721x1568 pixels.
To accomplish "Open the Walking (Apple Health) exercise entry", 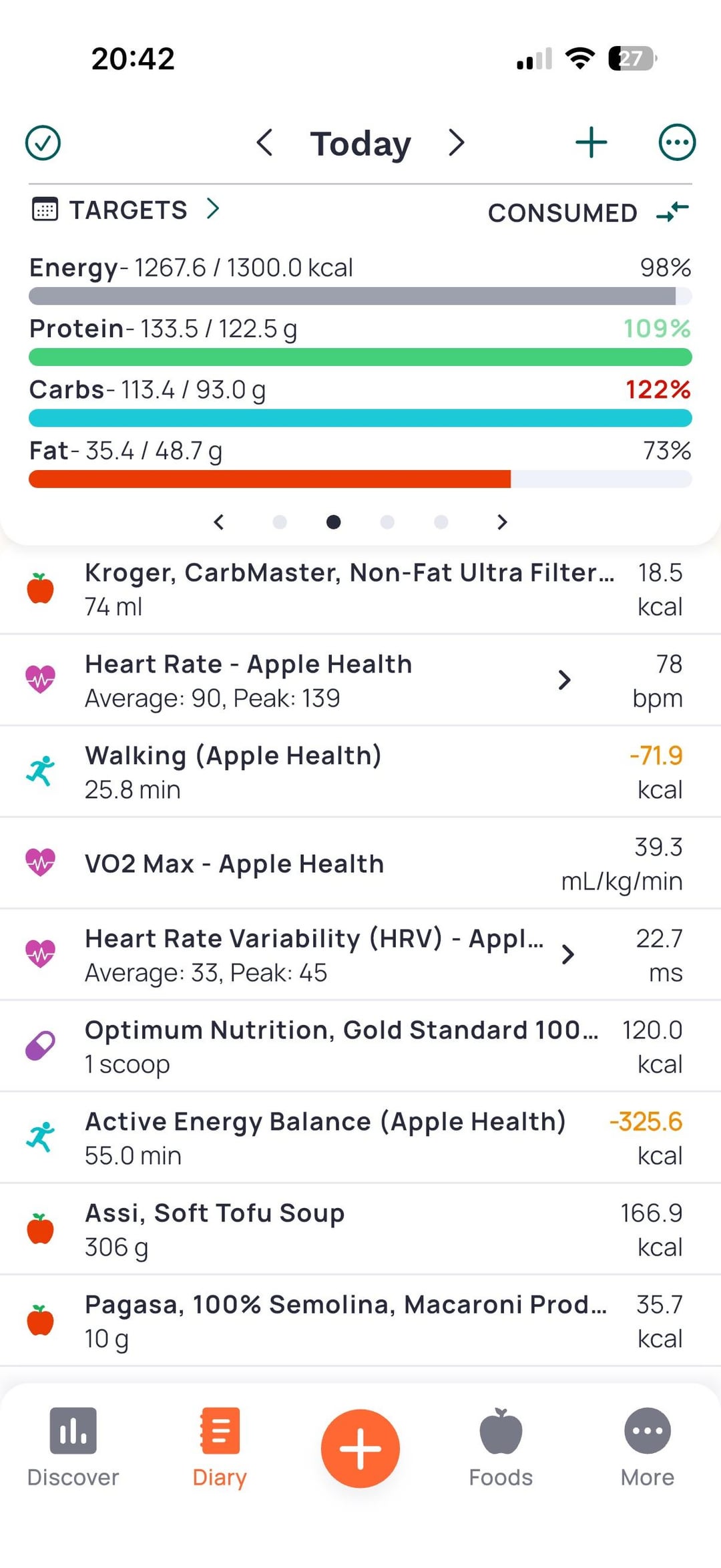I will tap(347, 772).
